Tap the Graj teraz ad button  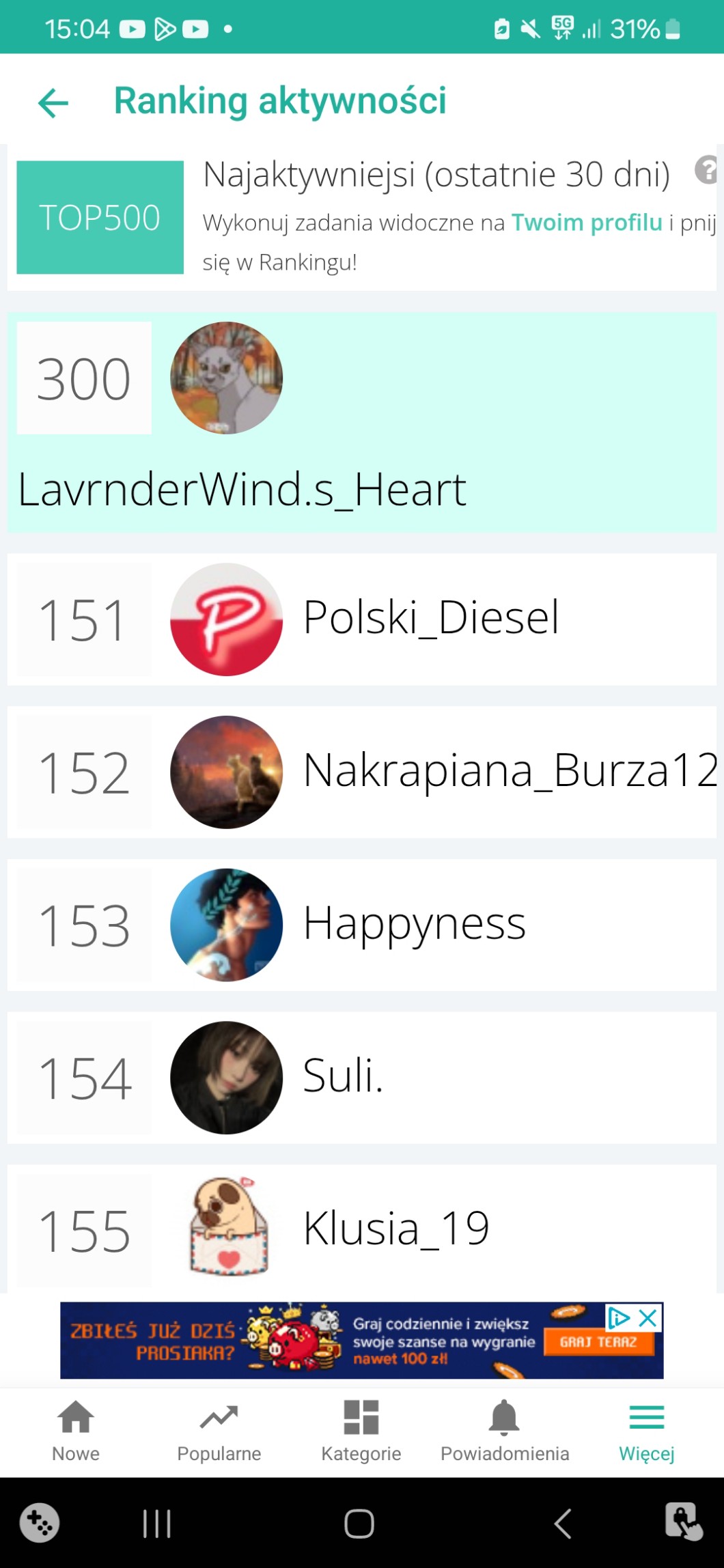598,1342
